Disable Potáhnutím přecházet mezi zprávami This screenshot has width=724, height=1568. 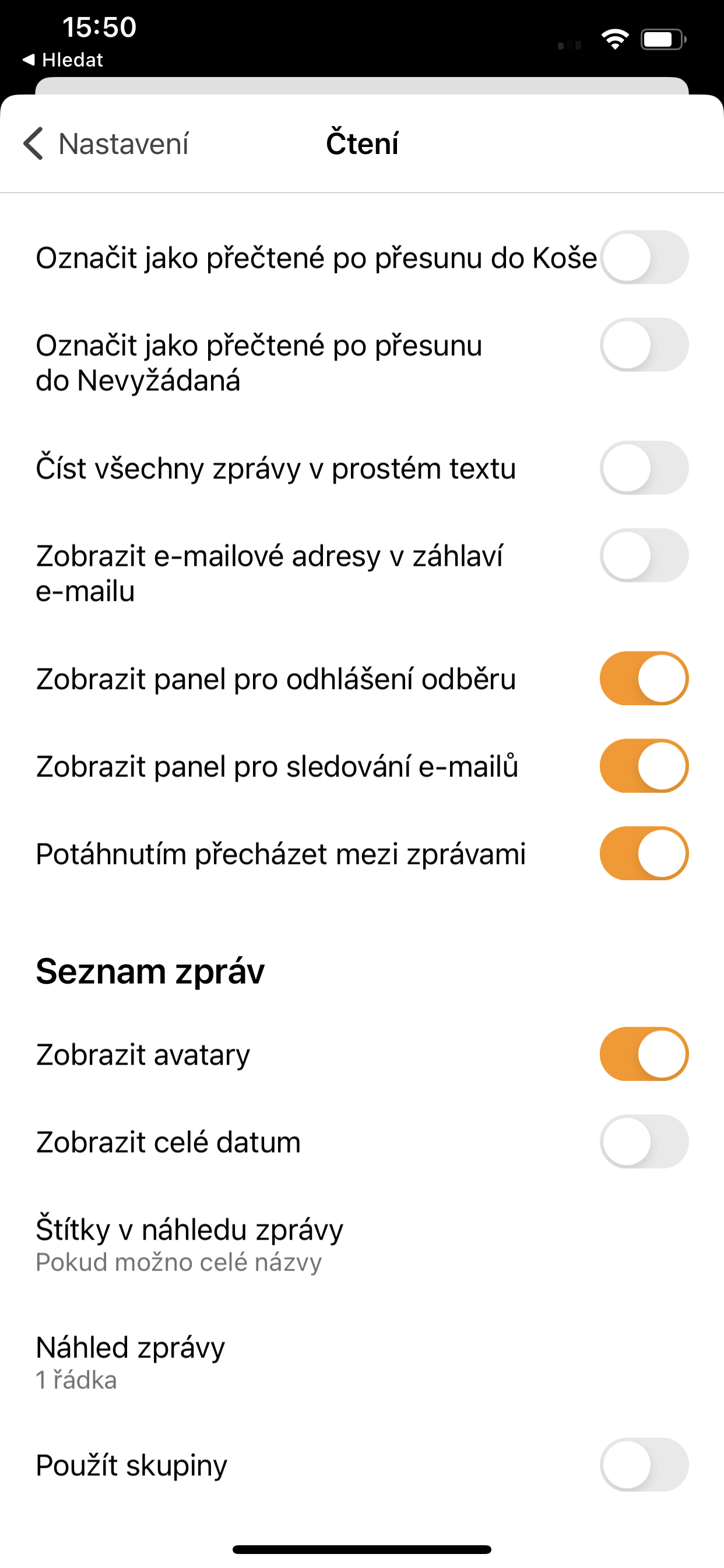pos(644,853)
